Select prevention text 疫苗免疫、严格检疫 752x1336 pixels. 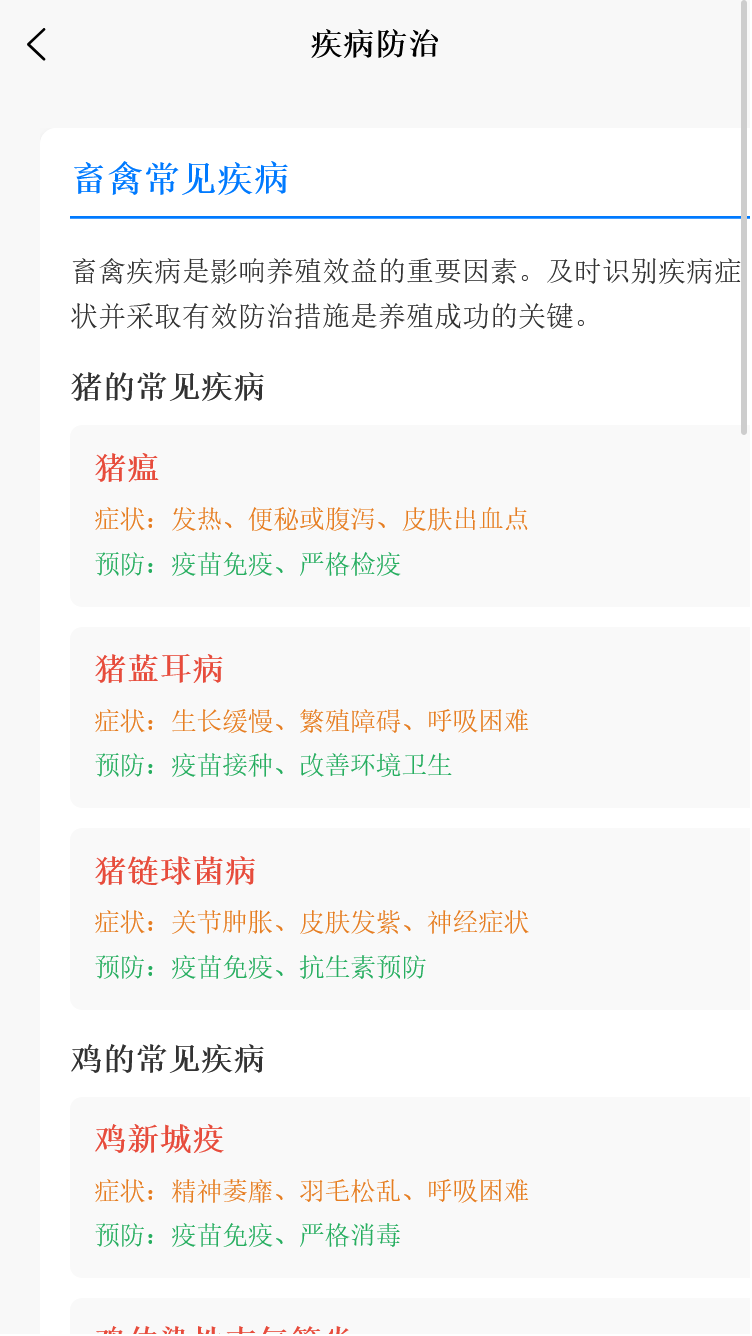click(247, 564)
